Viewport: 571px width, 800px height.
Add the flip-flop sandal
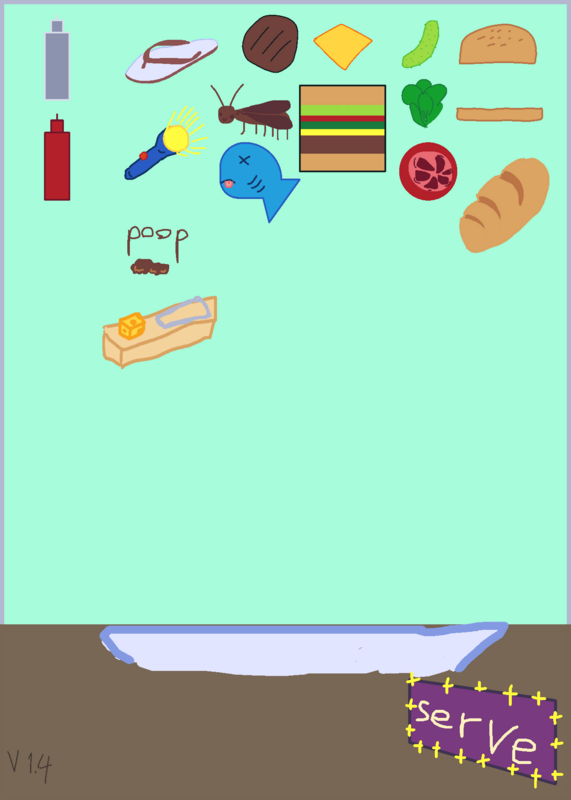(172, 60)
